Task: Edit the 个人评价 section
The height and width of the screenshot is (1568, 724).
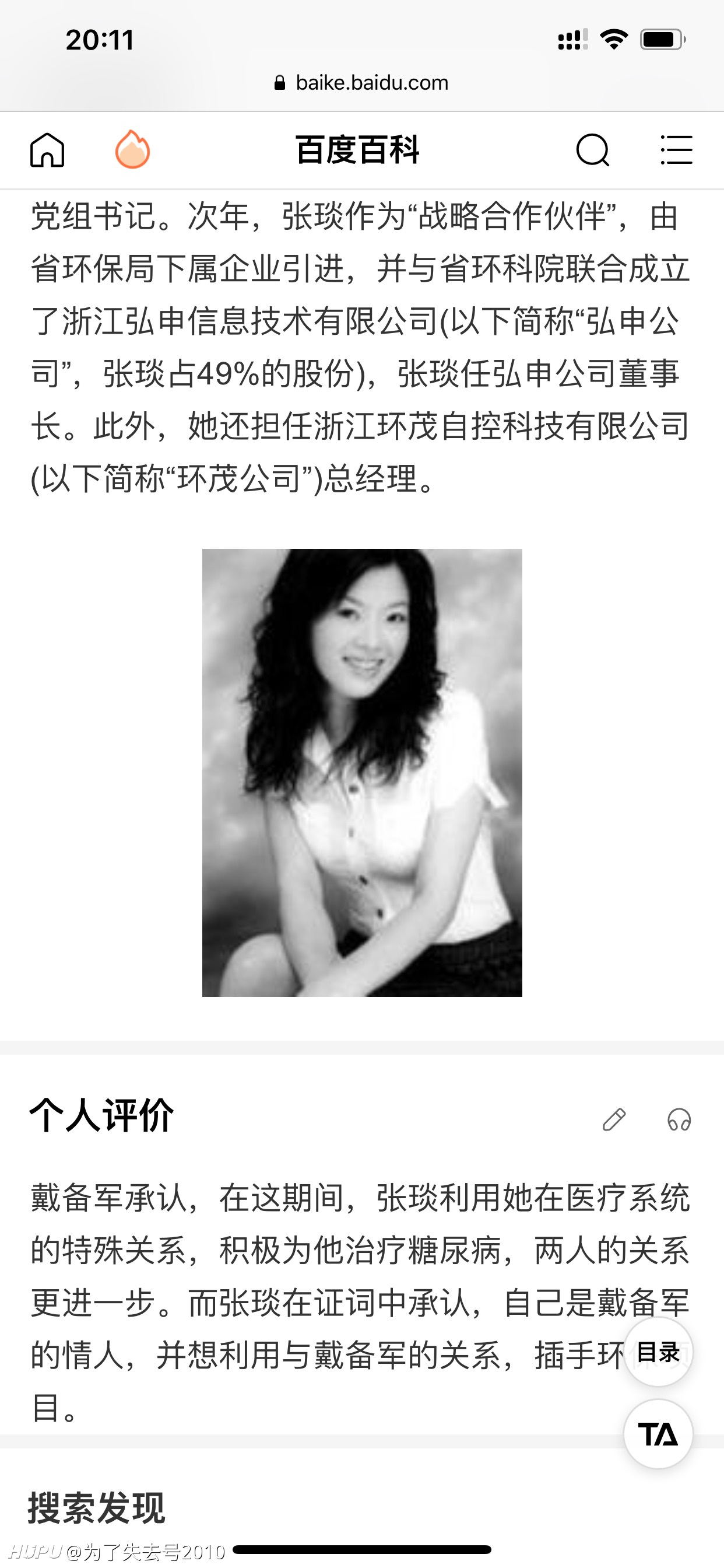Action: point(614,1119)
